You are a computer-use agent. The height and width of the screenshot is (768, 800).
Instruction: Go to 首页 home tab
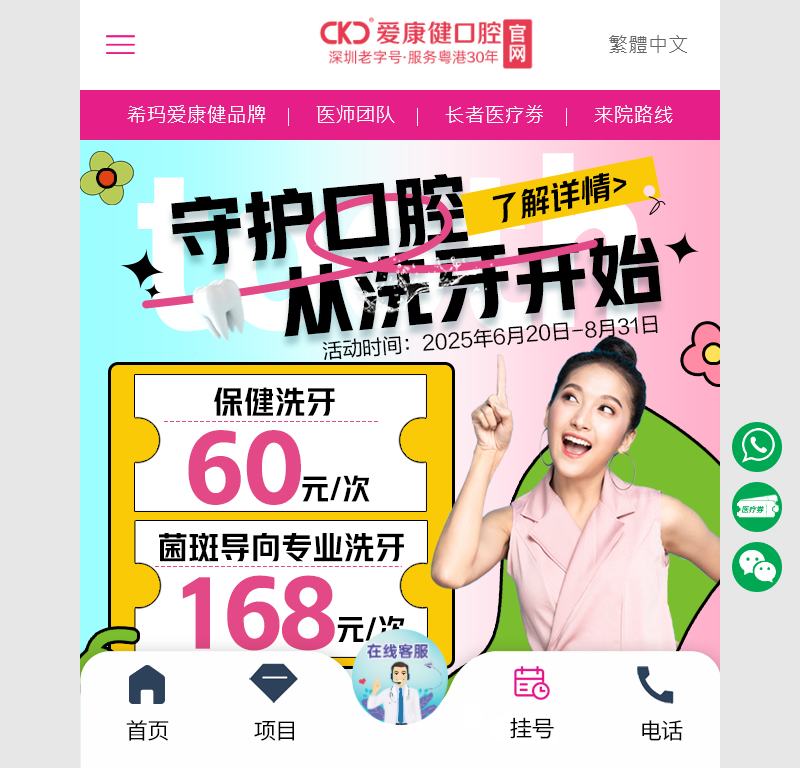coord(147,704)
